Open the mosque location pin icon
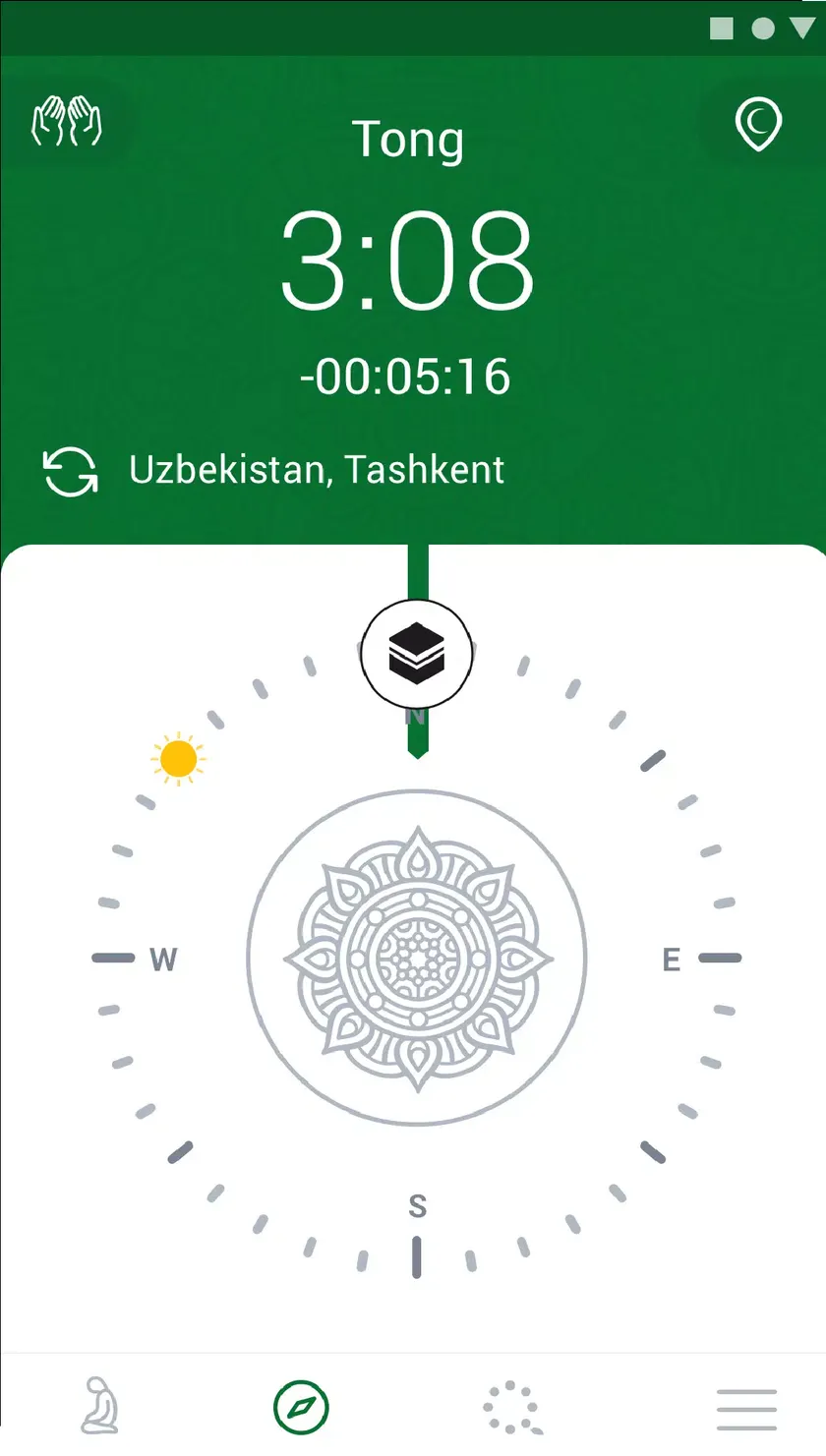 [x=758, y=125]
